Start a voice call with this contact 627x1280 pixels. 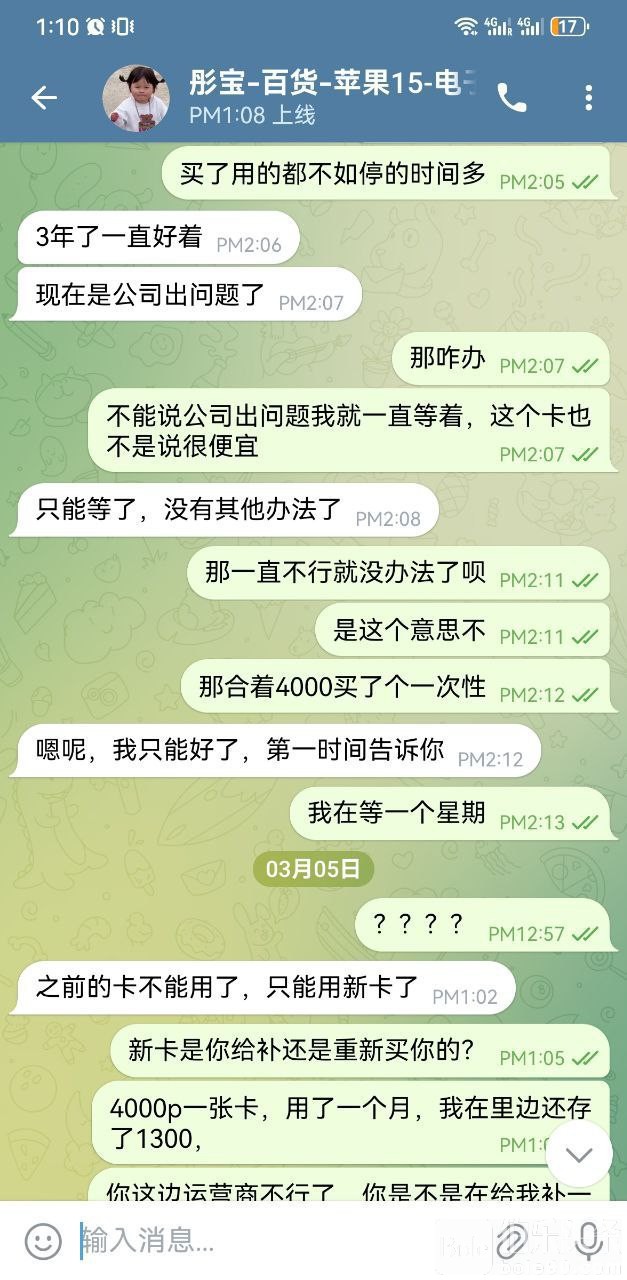[x=511, y=98]
